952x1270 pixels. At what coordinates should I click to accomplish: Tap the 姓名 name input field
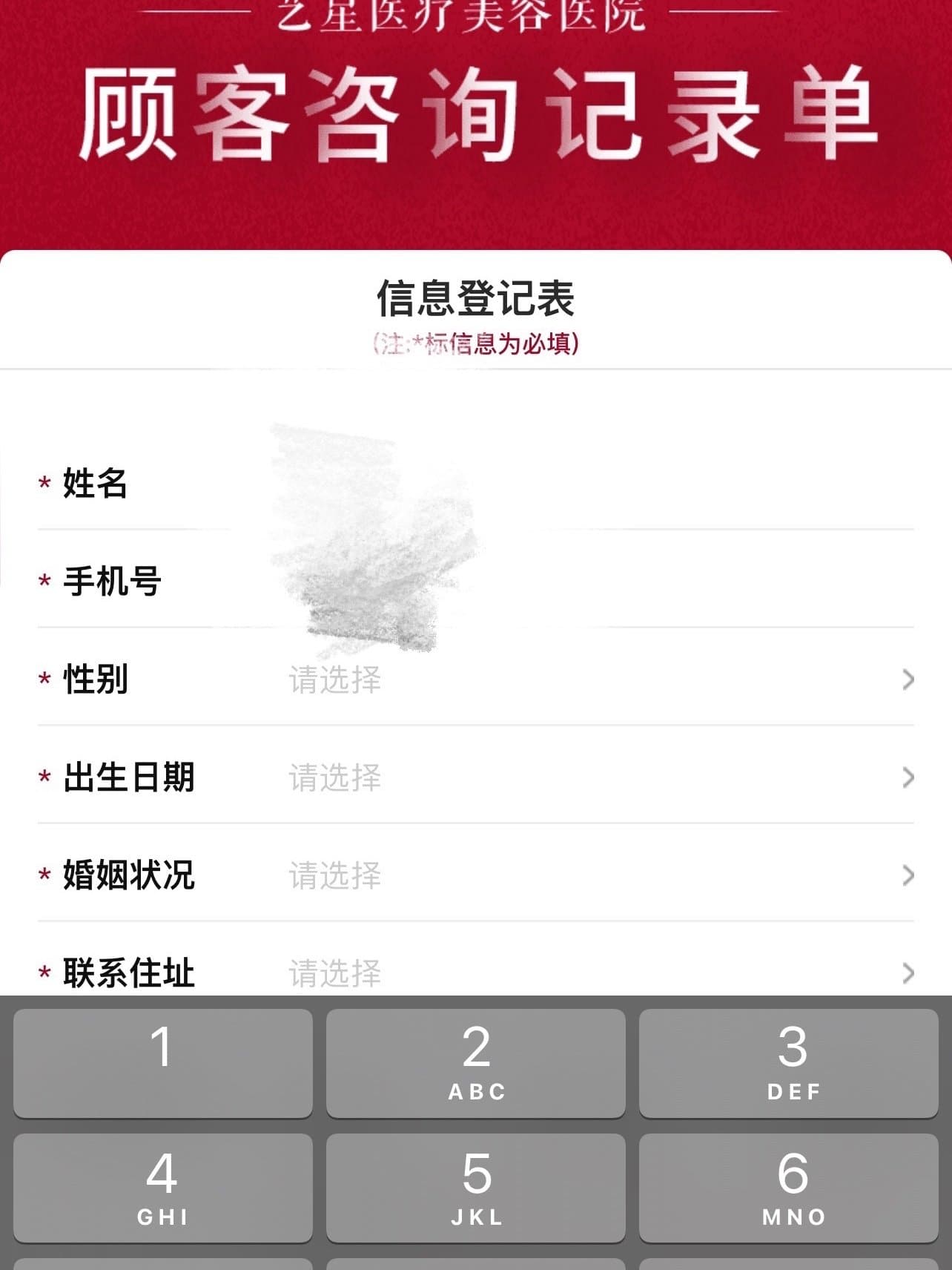593,484
